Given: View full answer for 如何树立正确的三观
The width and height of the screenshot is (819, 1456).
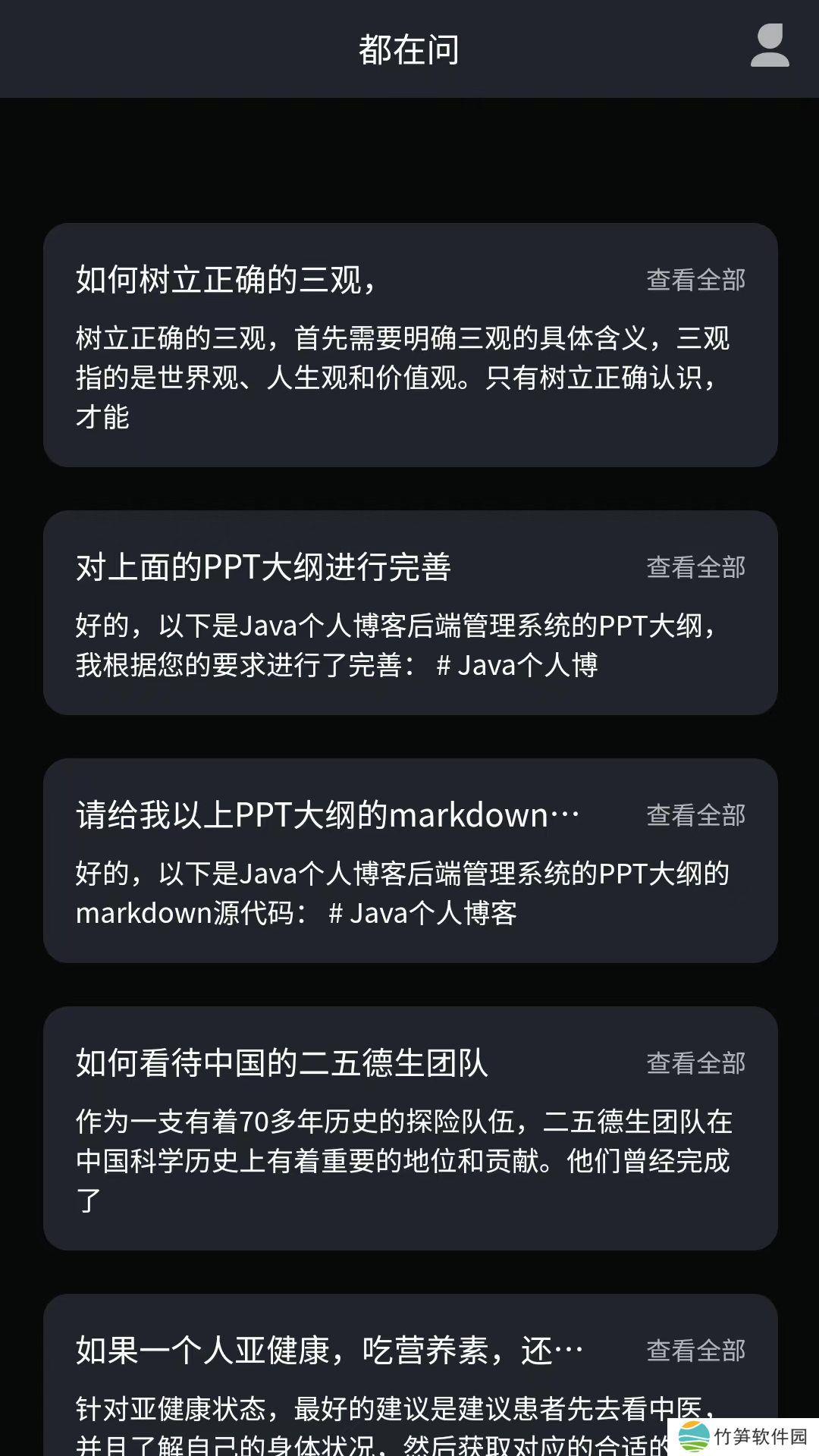Looking at the screenshot, I should click(695, 280).
